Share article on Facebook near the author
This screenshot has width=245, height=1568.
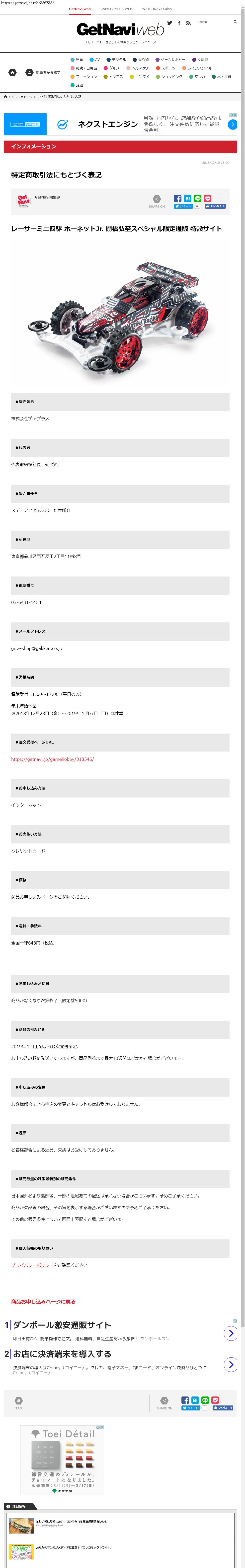pyautogui.click(x=177, y=198)
